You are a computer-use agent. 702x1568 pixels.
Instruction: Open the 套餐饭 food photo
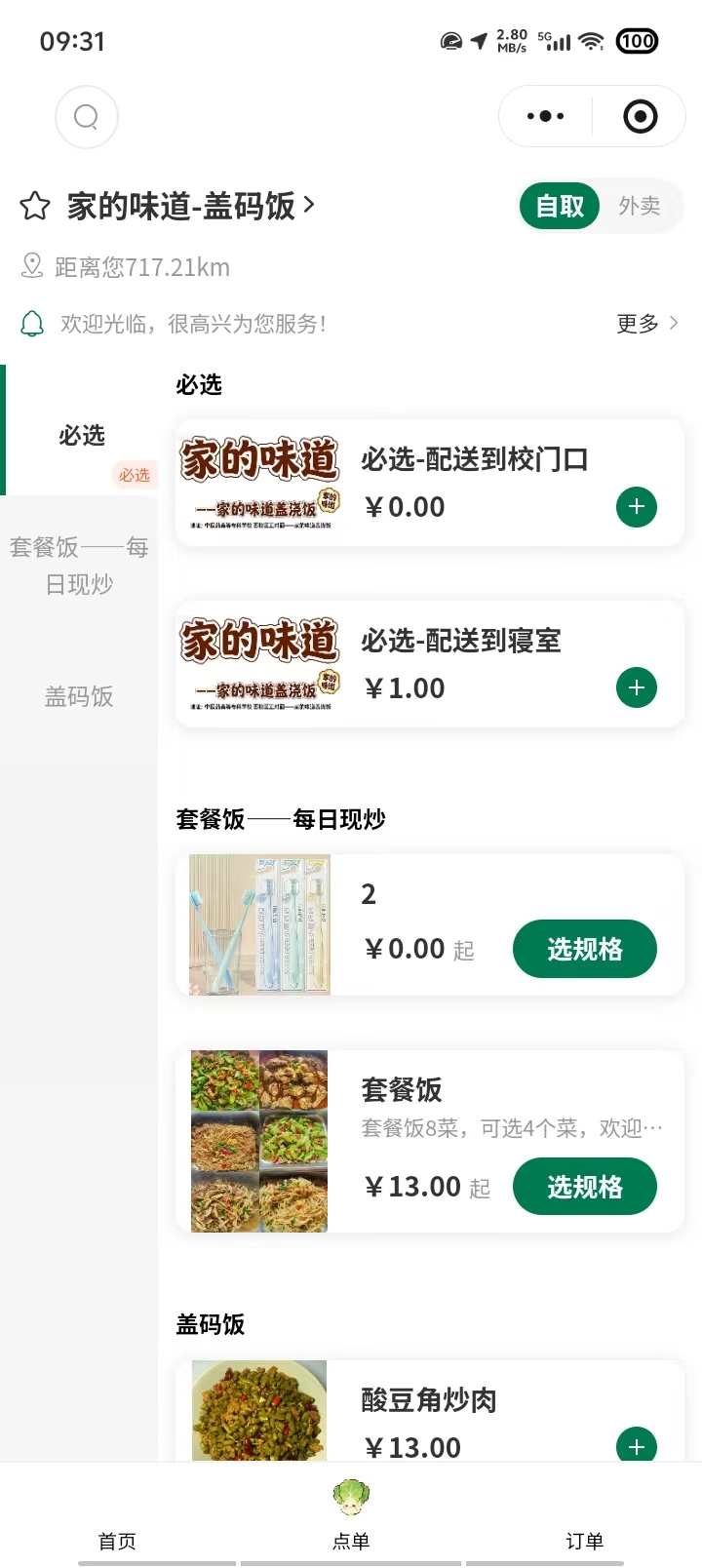[259, 1141]
